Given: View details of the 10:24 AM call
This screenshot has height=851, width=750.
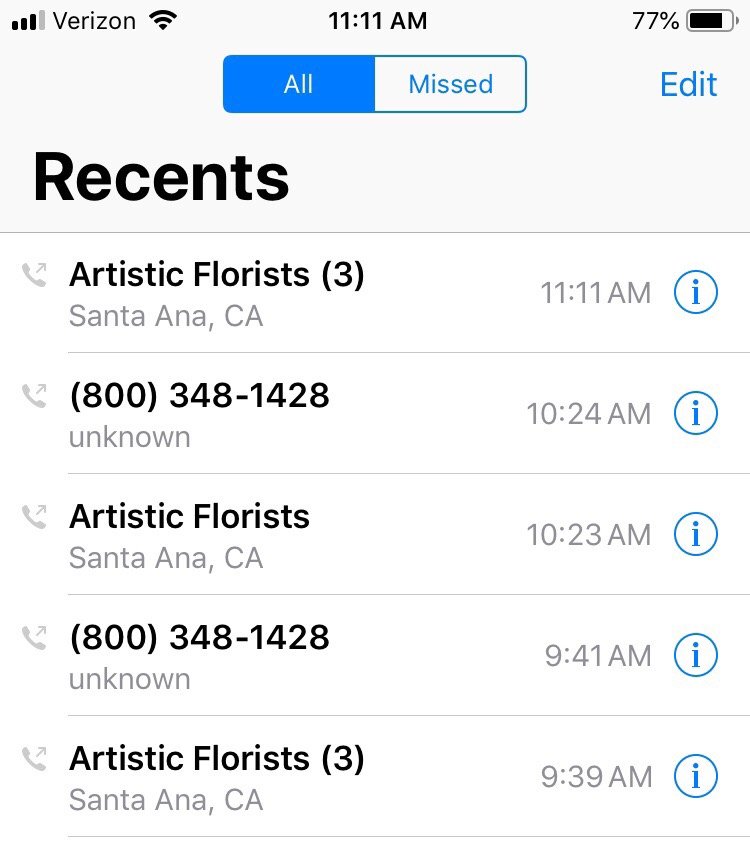Looking at the screenshot, I should [x=696, y=414].
